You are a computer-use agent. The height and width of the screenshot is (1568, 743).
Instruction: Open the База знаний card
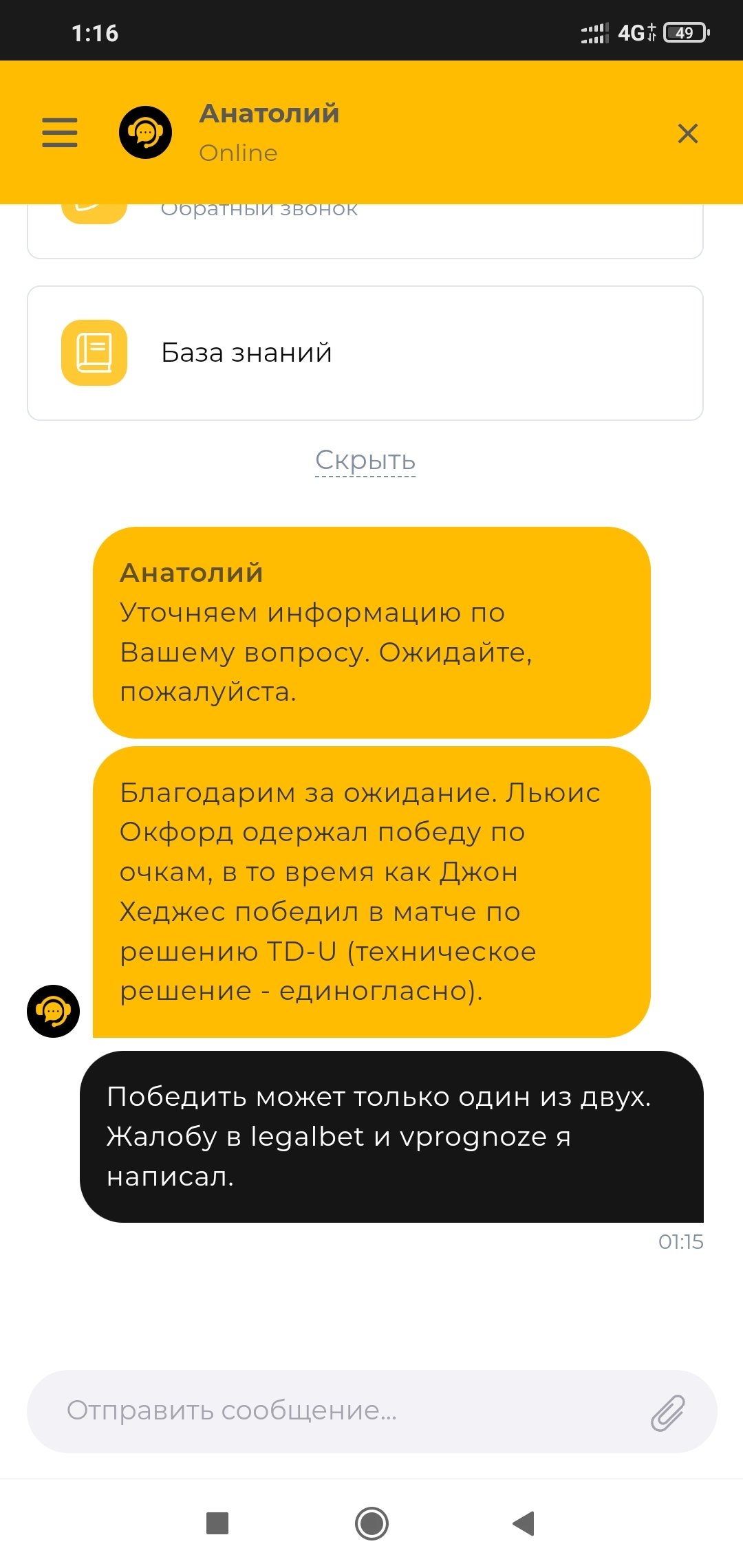(365, 353)
